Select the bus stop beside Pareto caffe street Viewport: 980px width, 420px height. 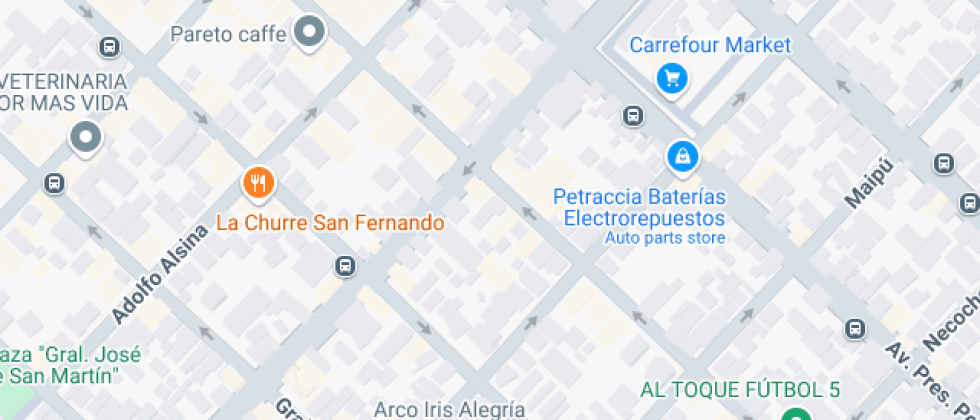pyautogui.click(x=109, y=47)
